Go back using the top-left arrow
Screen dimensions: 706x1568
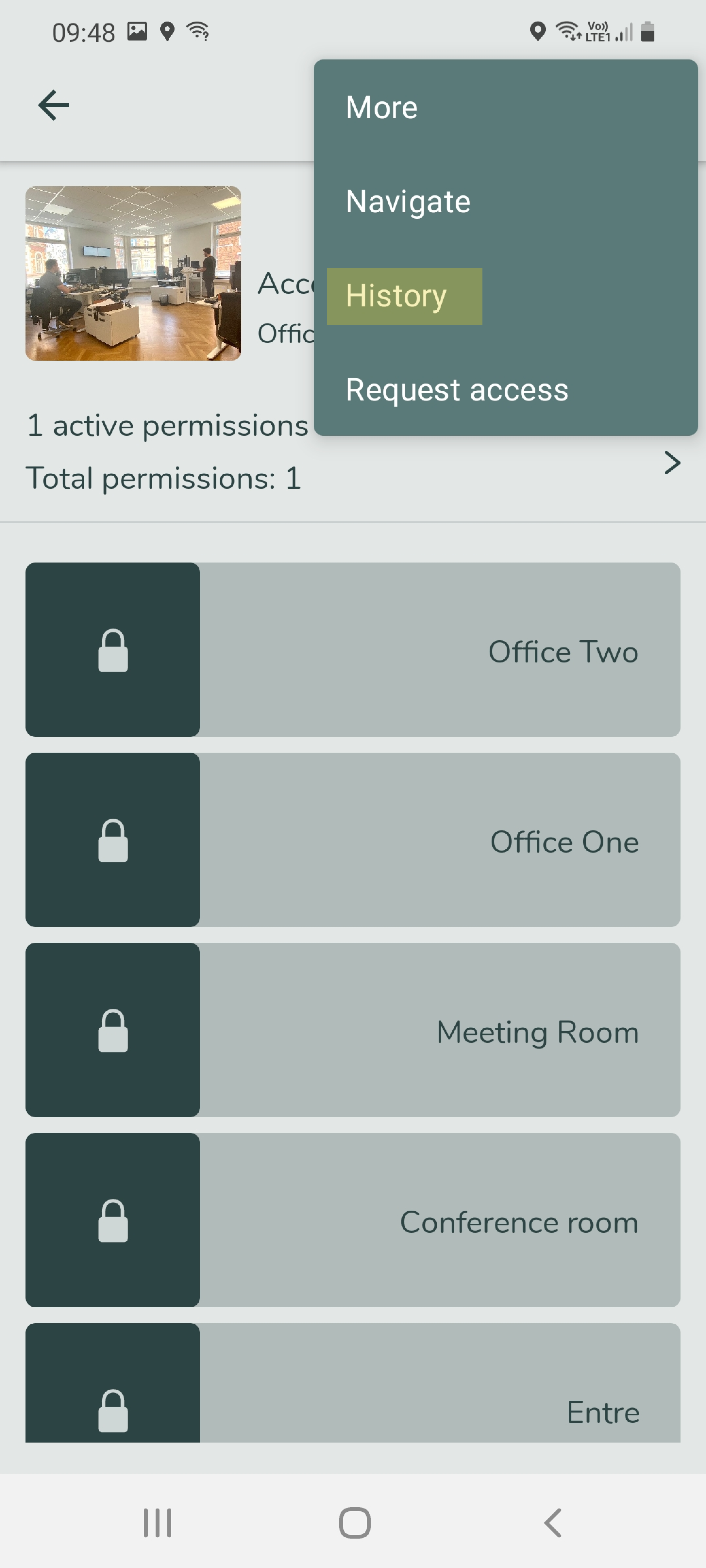point(54,105)
